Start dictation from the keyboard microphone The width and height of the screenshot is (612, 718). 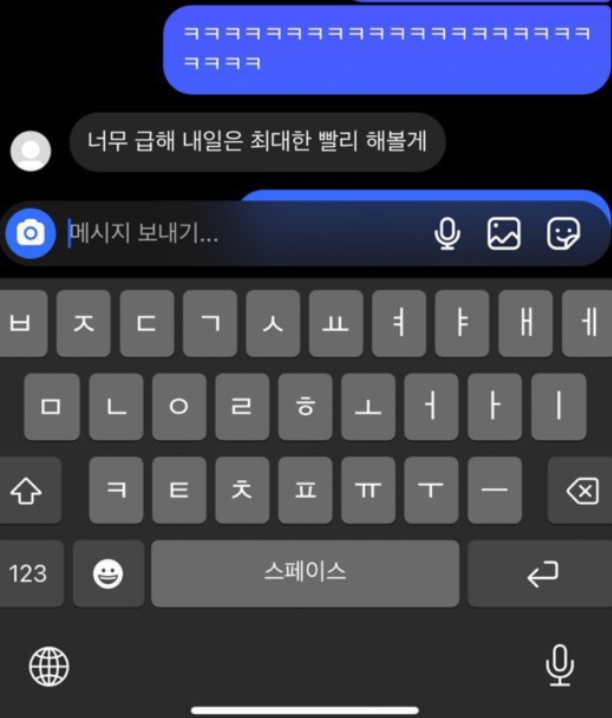point(559,664)
